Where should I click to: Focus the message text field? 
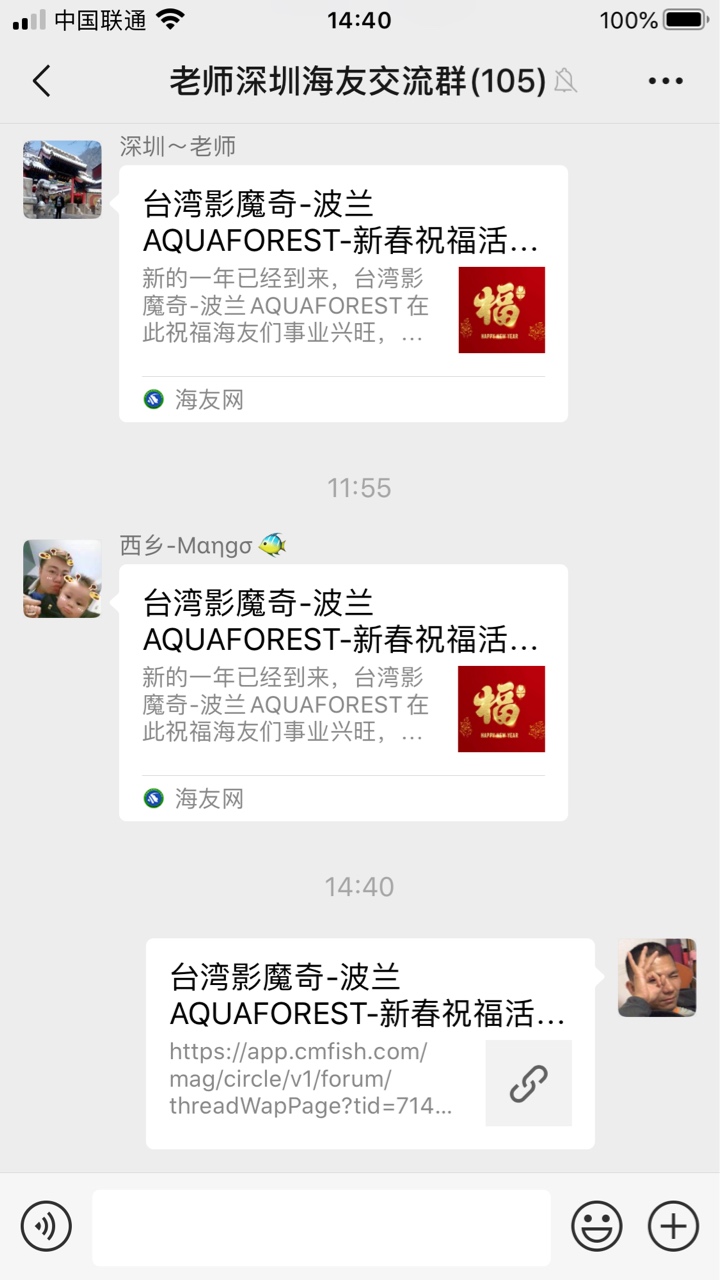pyautogui.click(x=321, y=1227)
